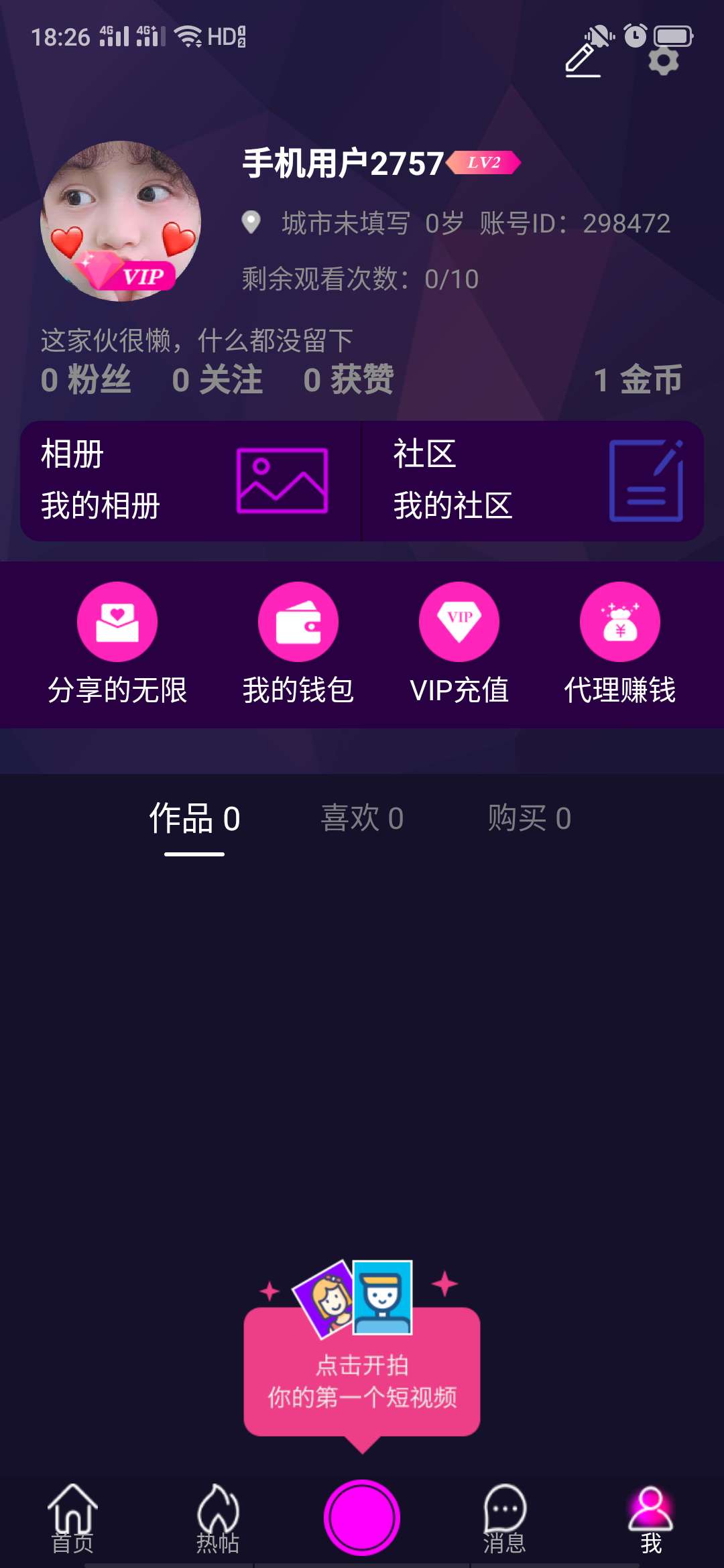This screenshot has height=1568, width=724.
Task: Select the 作品 works tab
Action: (x=194, y=819)
